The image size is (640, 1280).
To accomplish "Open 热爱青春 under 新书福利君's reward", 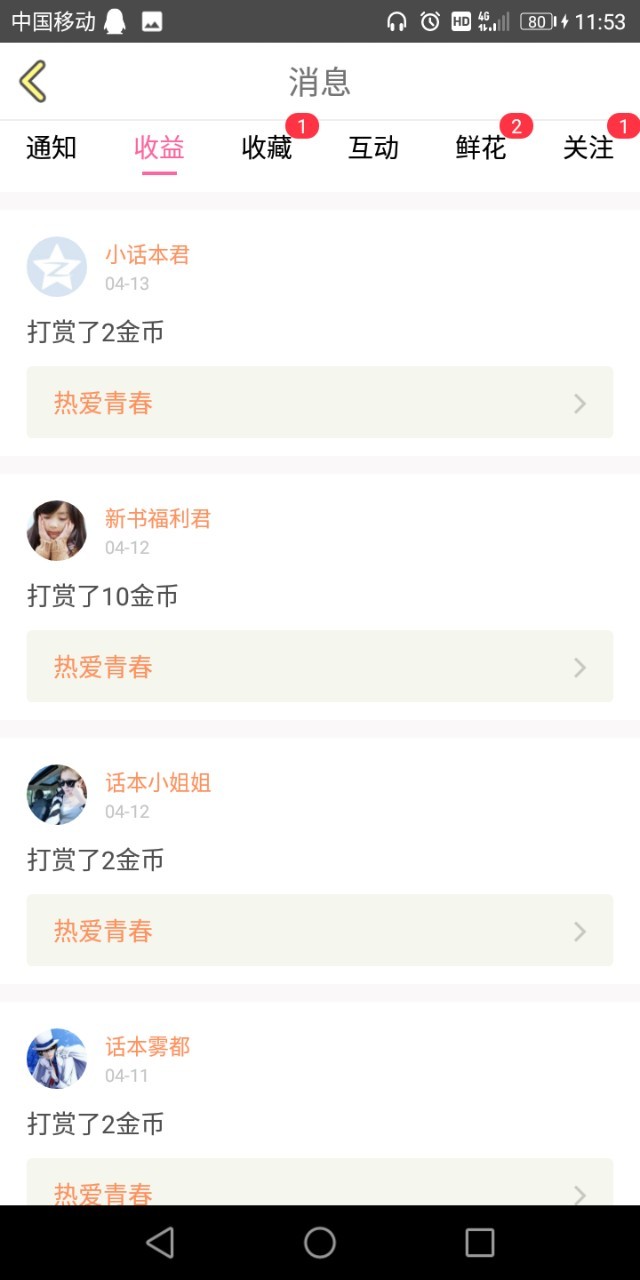I will (x=320, y=666).
